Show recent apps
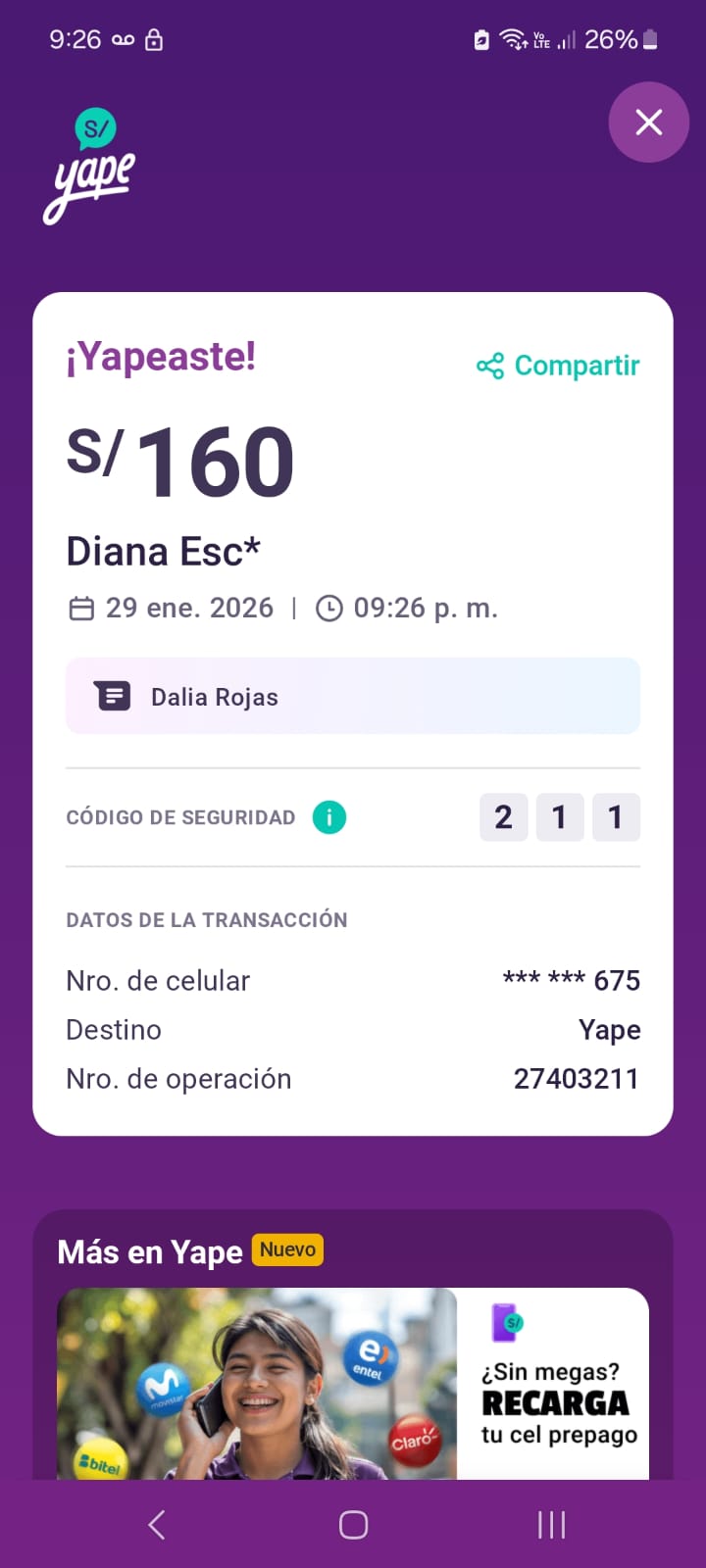This screenshot has height=1568, width=706. tap(551, 1525)
